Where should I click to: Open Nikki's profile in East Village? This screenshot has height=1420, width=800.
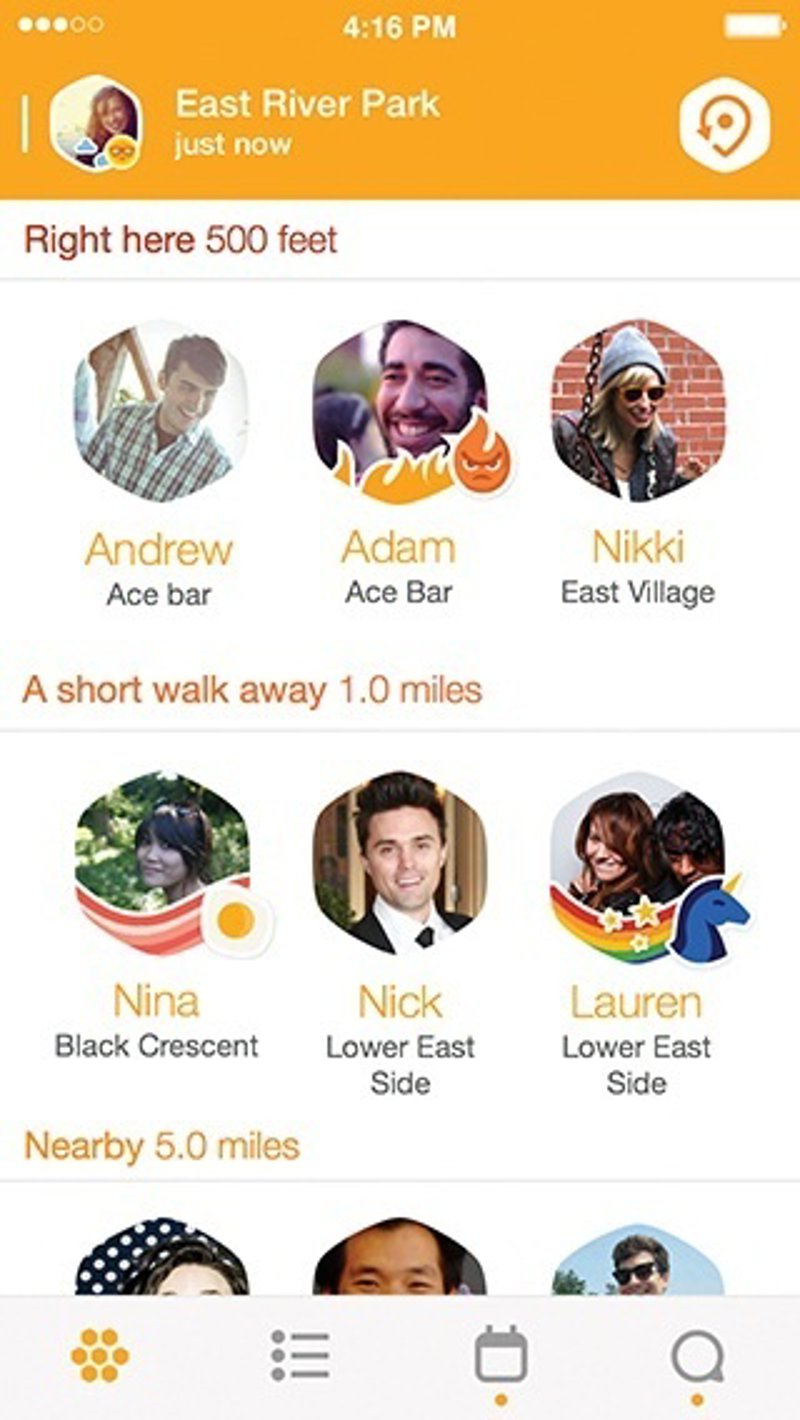[639, 412]
